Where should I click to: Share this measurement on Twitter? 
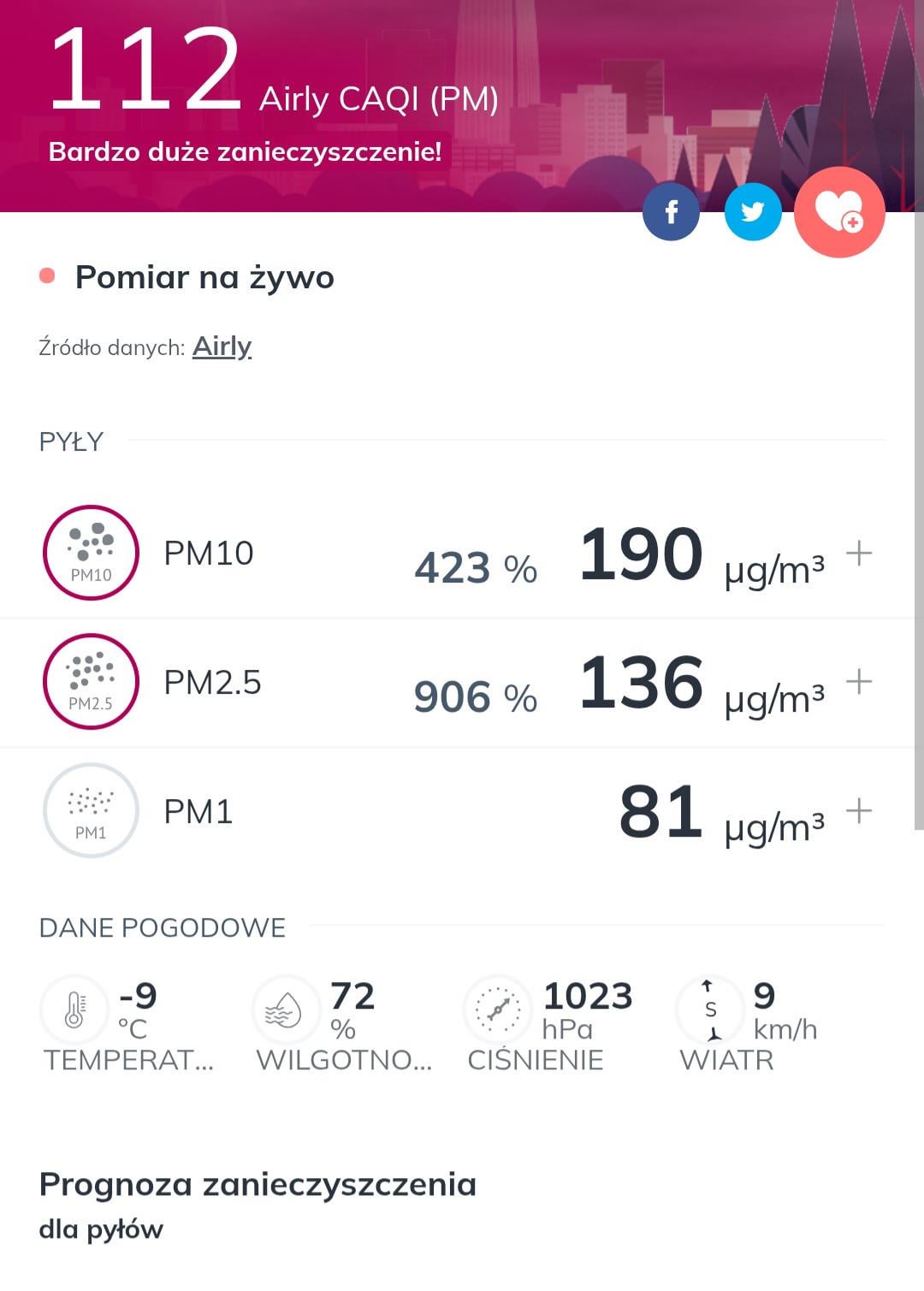752,211
